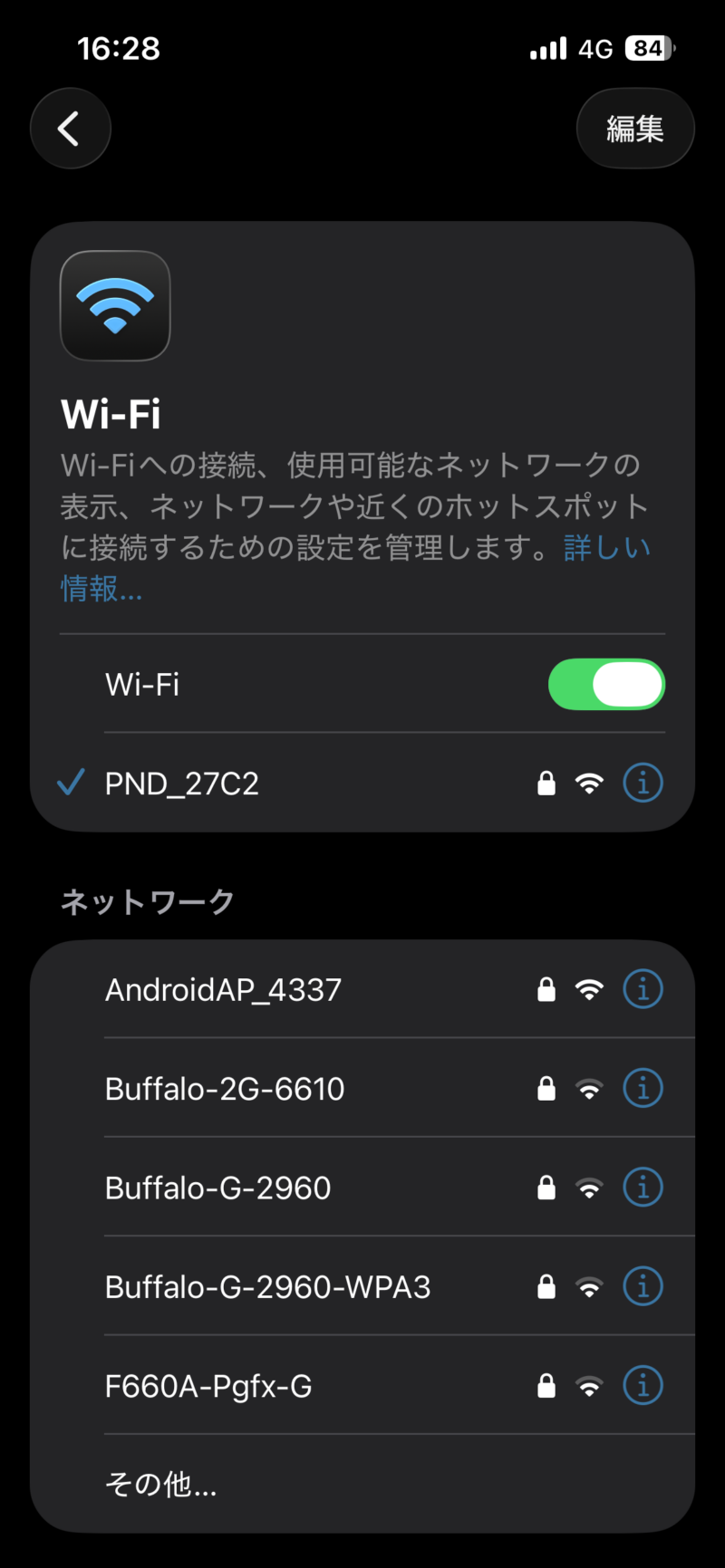This screenshot has height=1568, width=725.
Task: View info details for AndroidAP_4337
Action: 643,989
